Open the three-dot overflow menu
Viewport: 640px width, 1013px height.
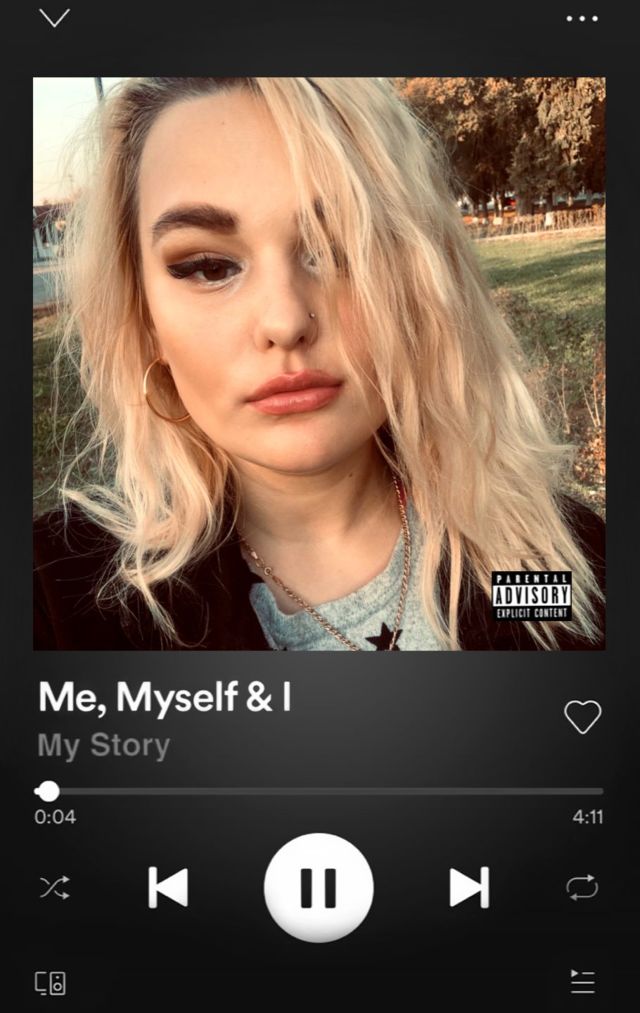coord(582,18)
